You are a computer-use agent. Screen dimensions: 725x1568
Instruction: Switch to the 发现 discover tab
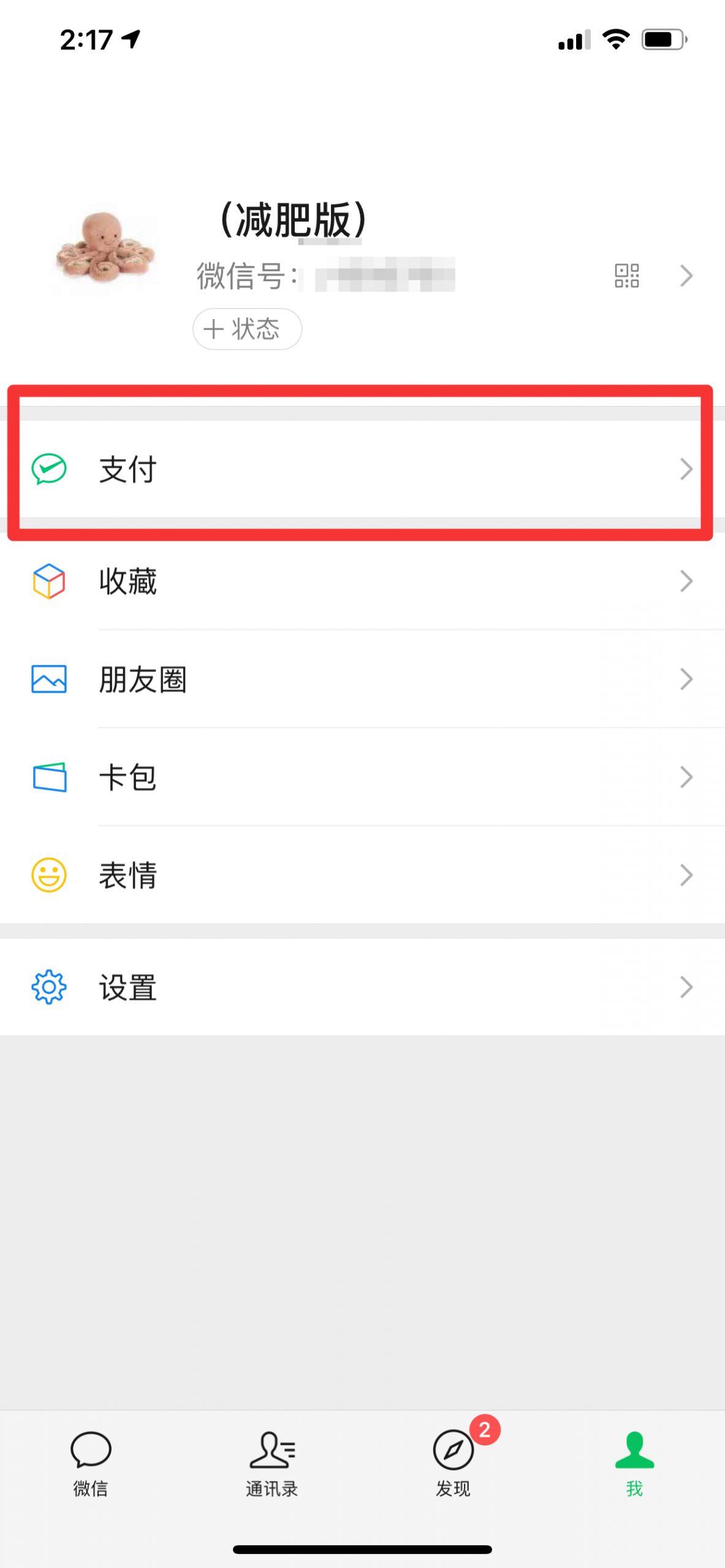(454, 1464)
